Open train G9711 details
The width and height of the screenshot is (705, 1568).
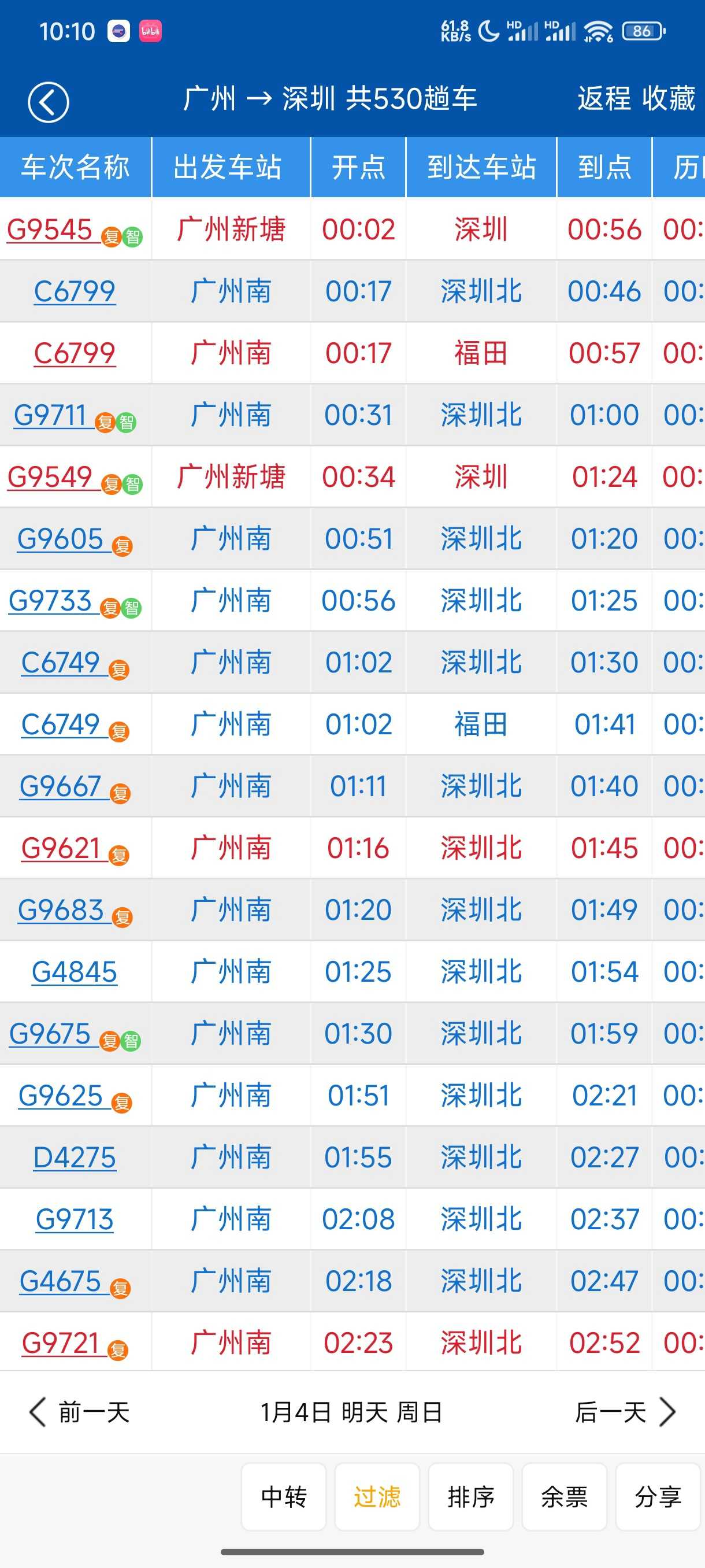pyautogui.click(x=51, y=416)
